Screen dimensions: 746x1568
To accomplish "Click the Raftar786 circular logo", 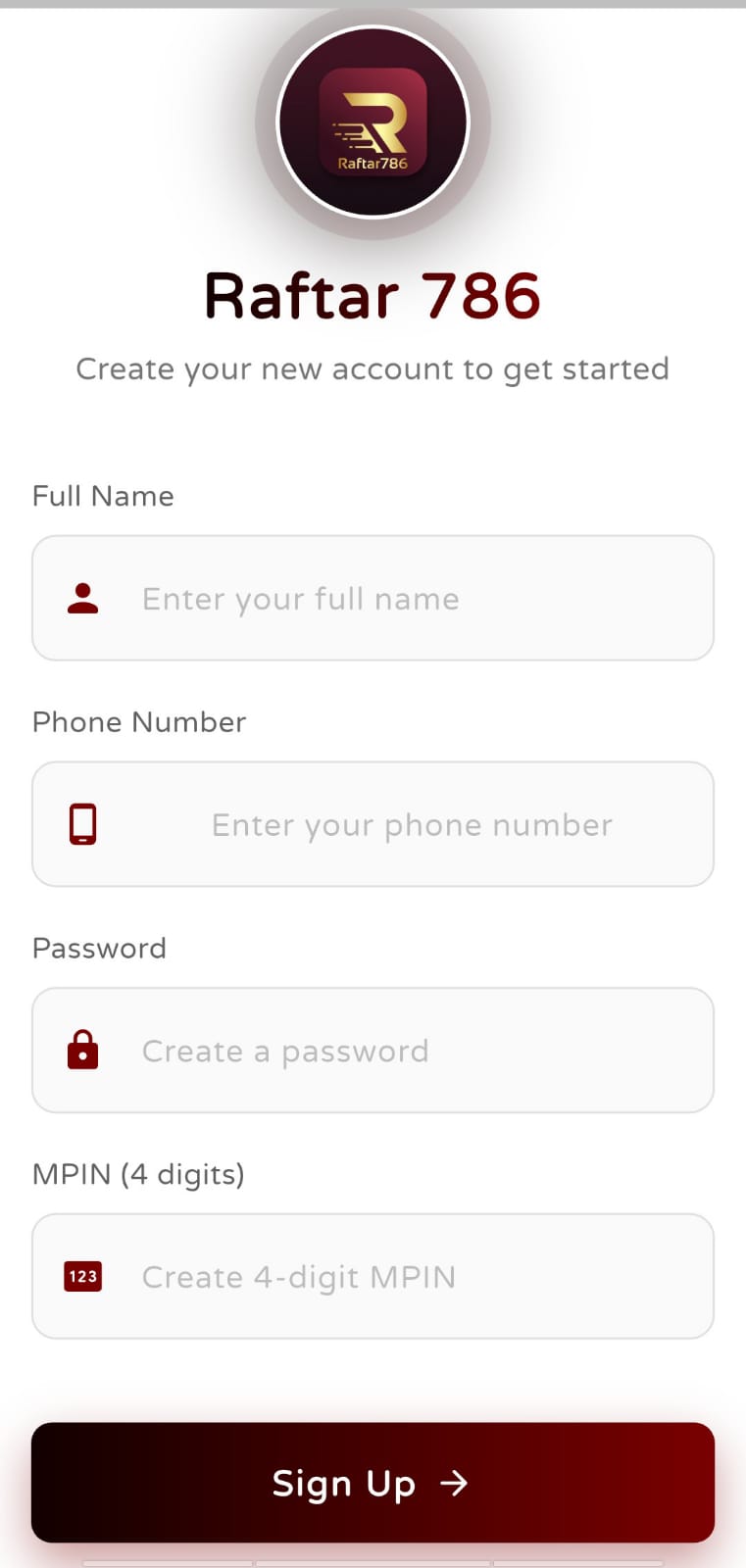I will point(373,121).
